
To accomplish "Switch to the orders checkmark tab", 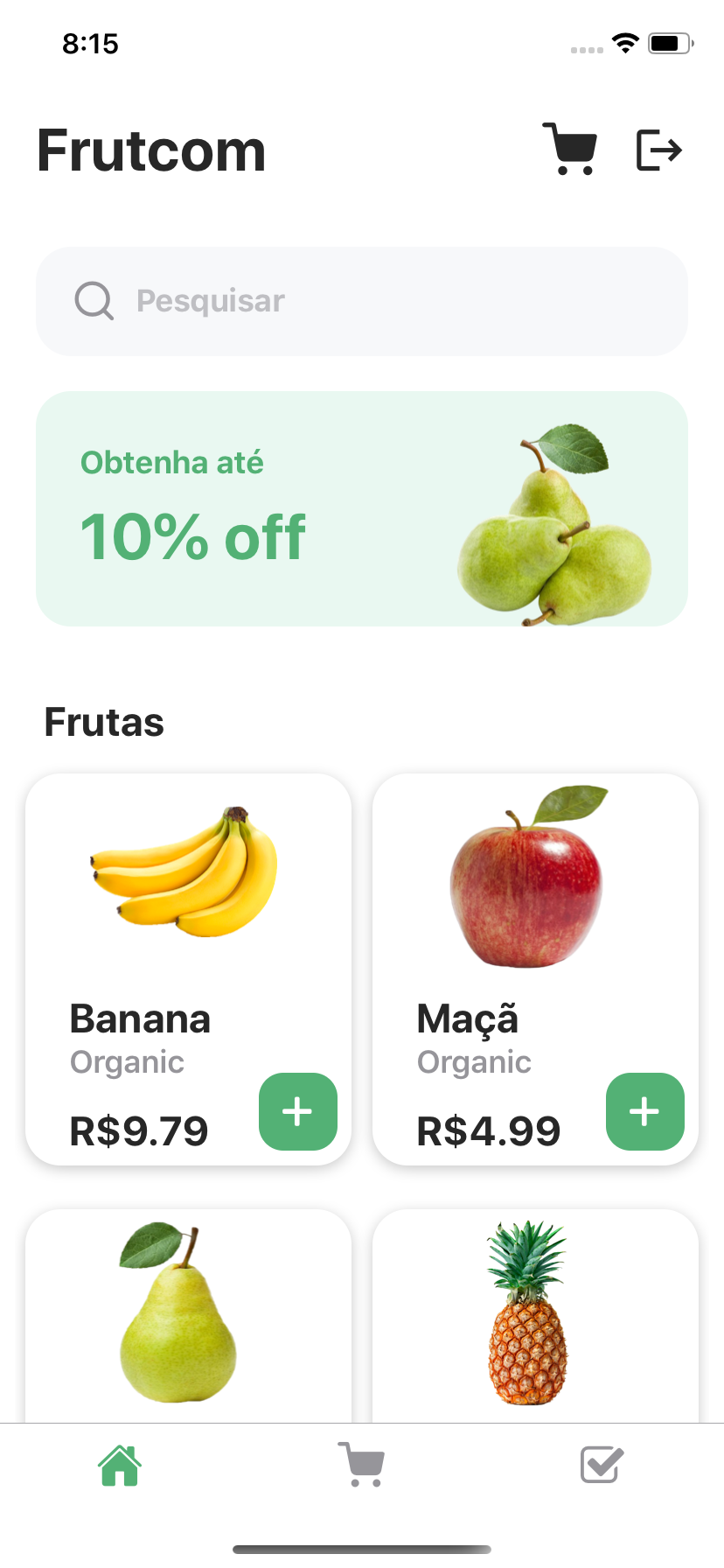I will (602, 1466).
